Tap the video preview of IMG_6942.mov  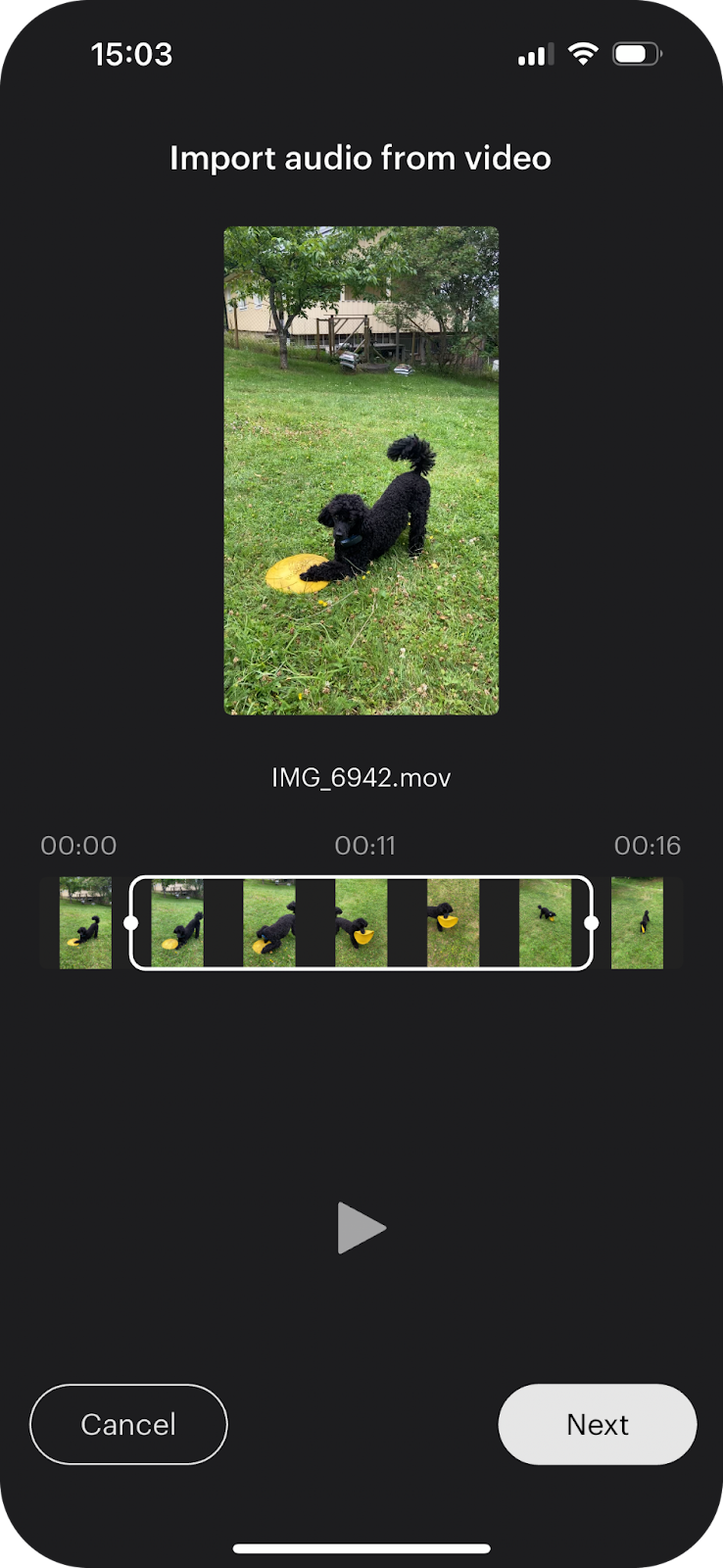point(361,470)
